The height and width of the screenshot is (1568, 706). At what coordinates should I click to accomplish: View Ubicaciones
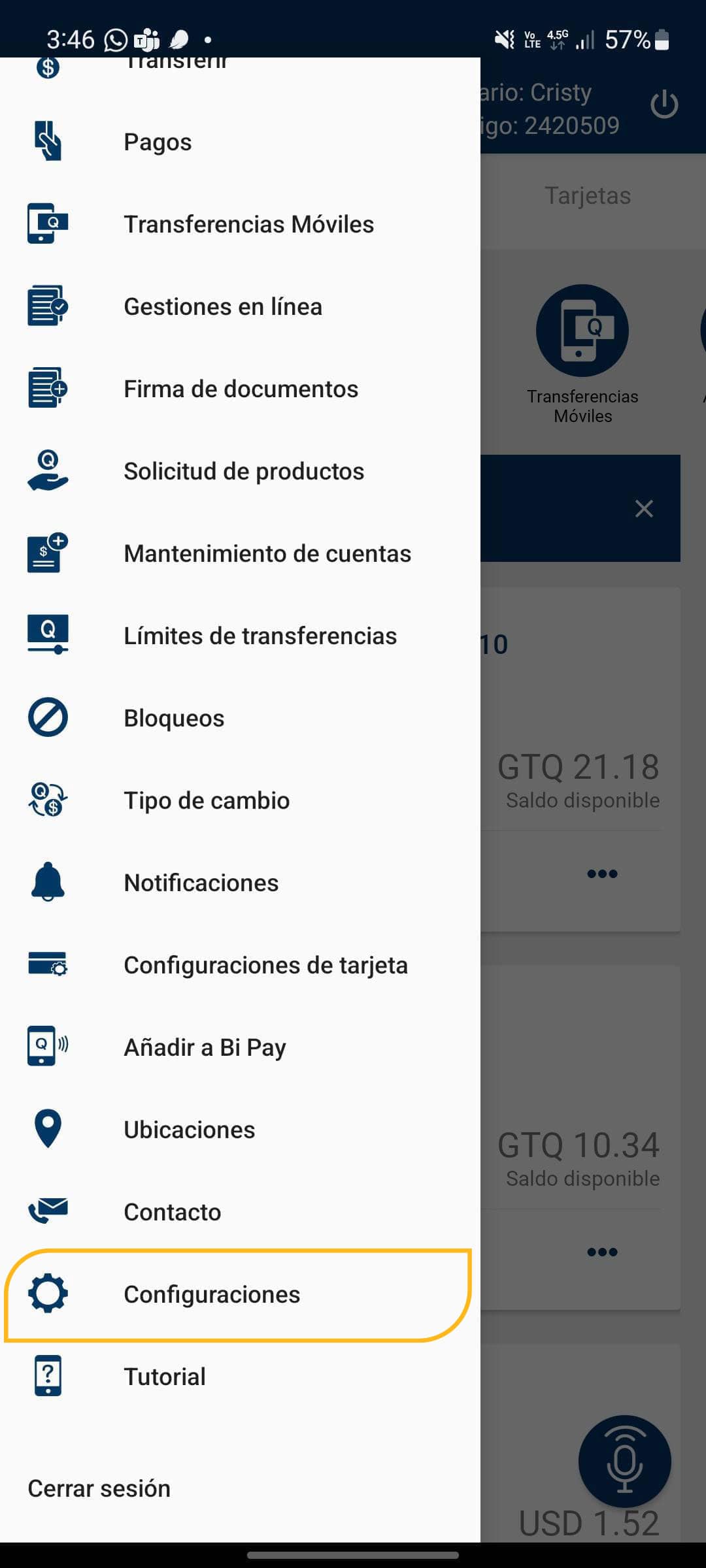[x=190, y=1130]
